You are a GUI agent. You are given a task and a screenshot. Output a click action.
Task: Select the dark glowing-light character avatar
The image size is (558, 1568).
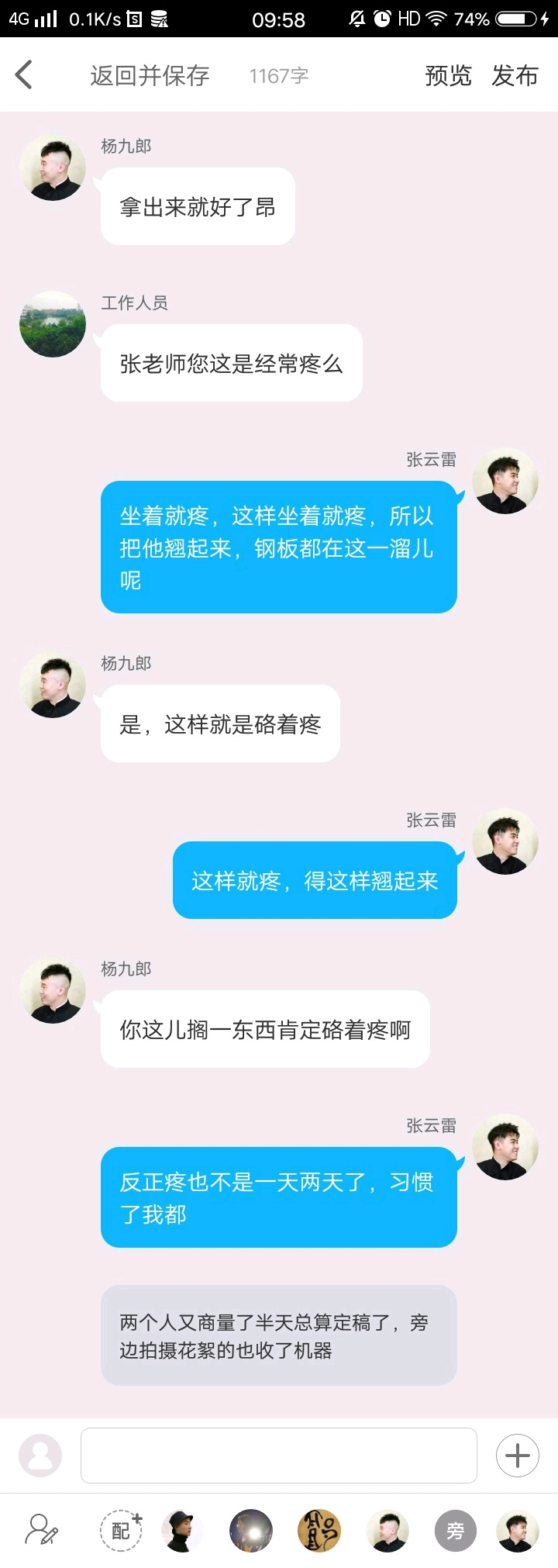(251, 1530)
